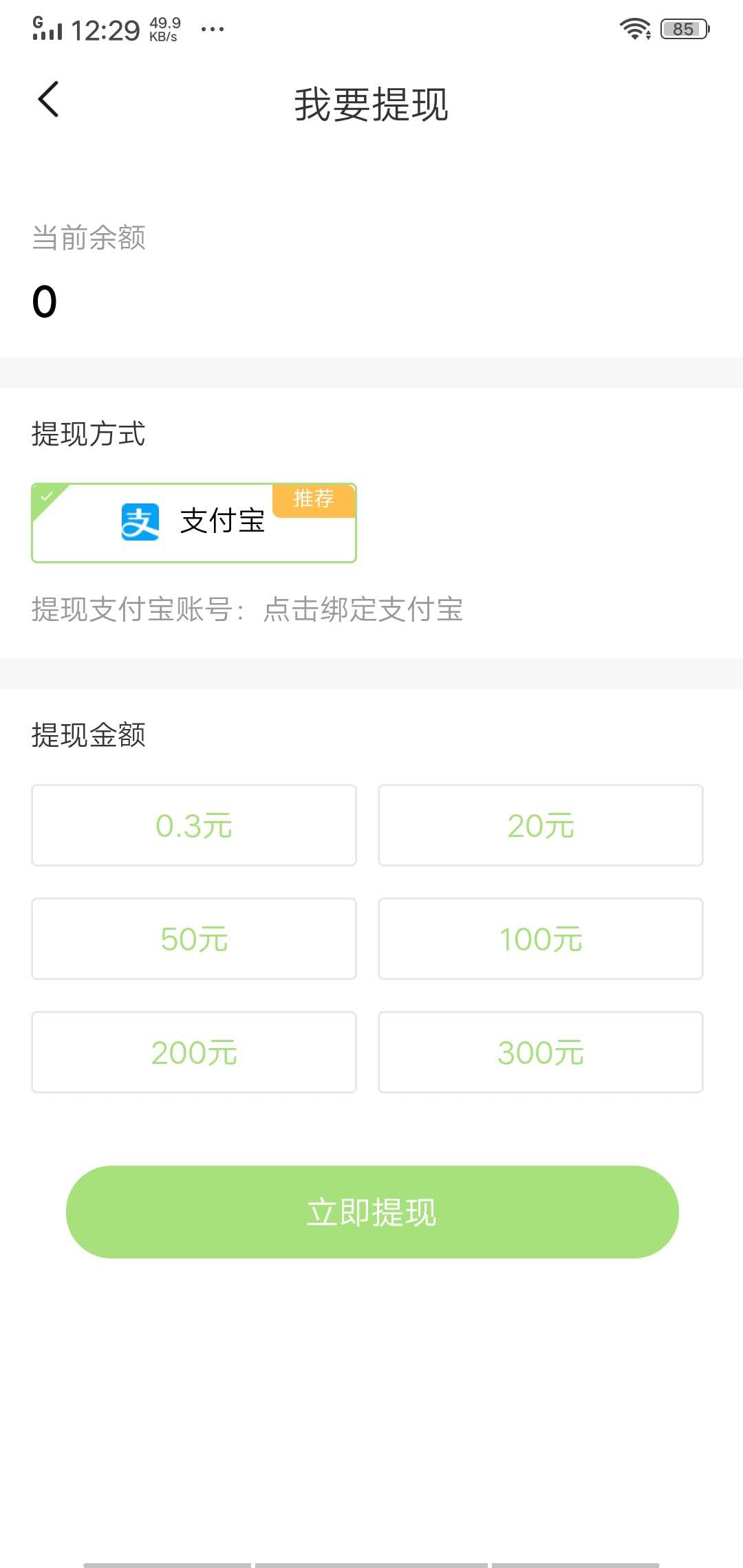The height and width of the screenshot is (1568, 743).
Task: Select the 0.3元 withdrawal amount
Action: 193,825
